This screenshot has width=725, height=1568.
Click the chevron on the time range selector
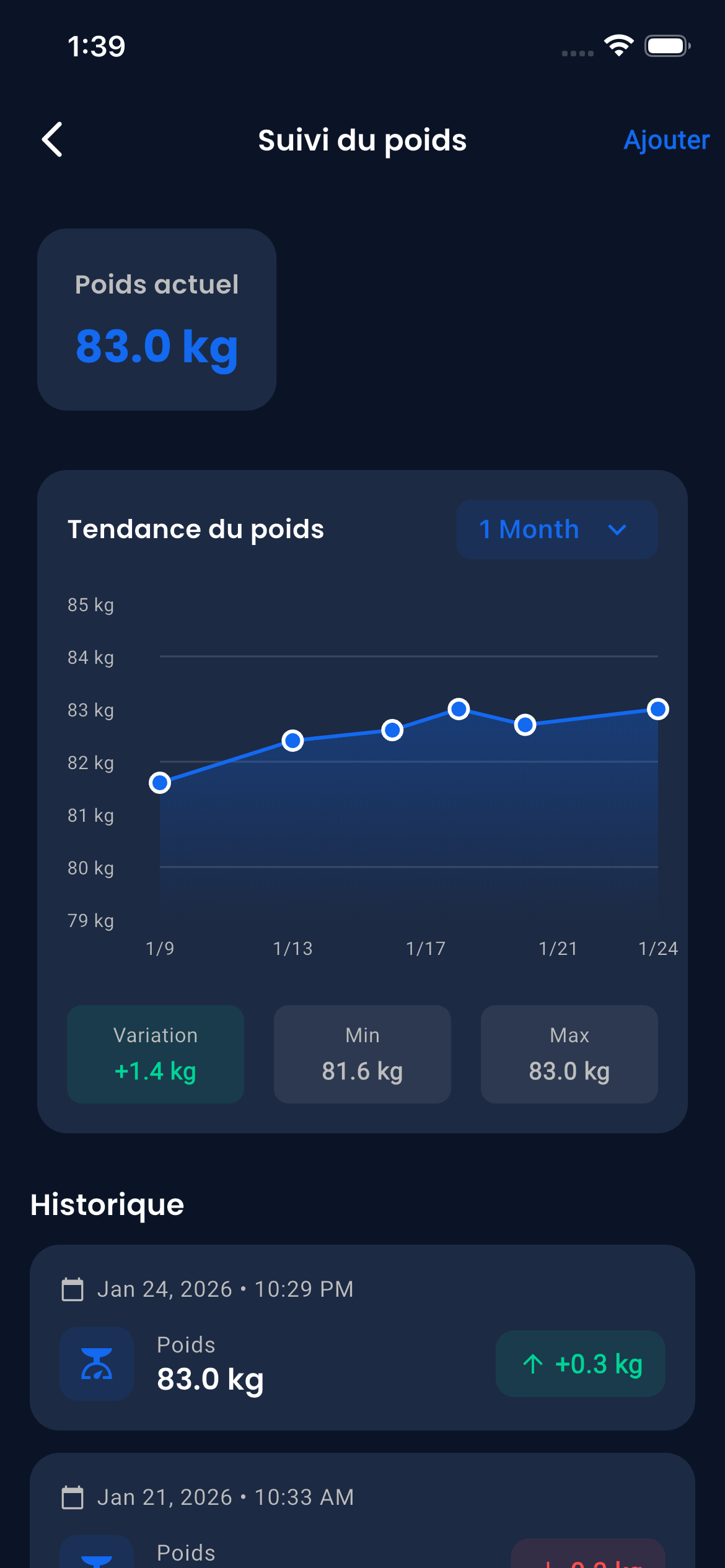click(x=618, y=530)
